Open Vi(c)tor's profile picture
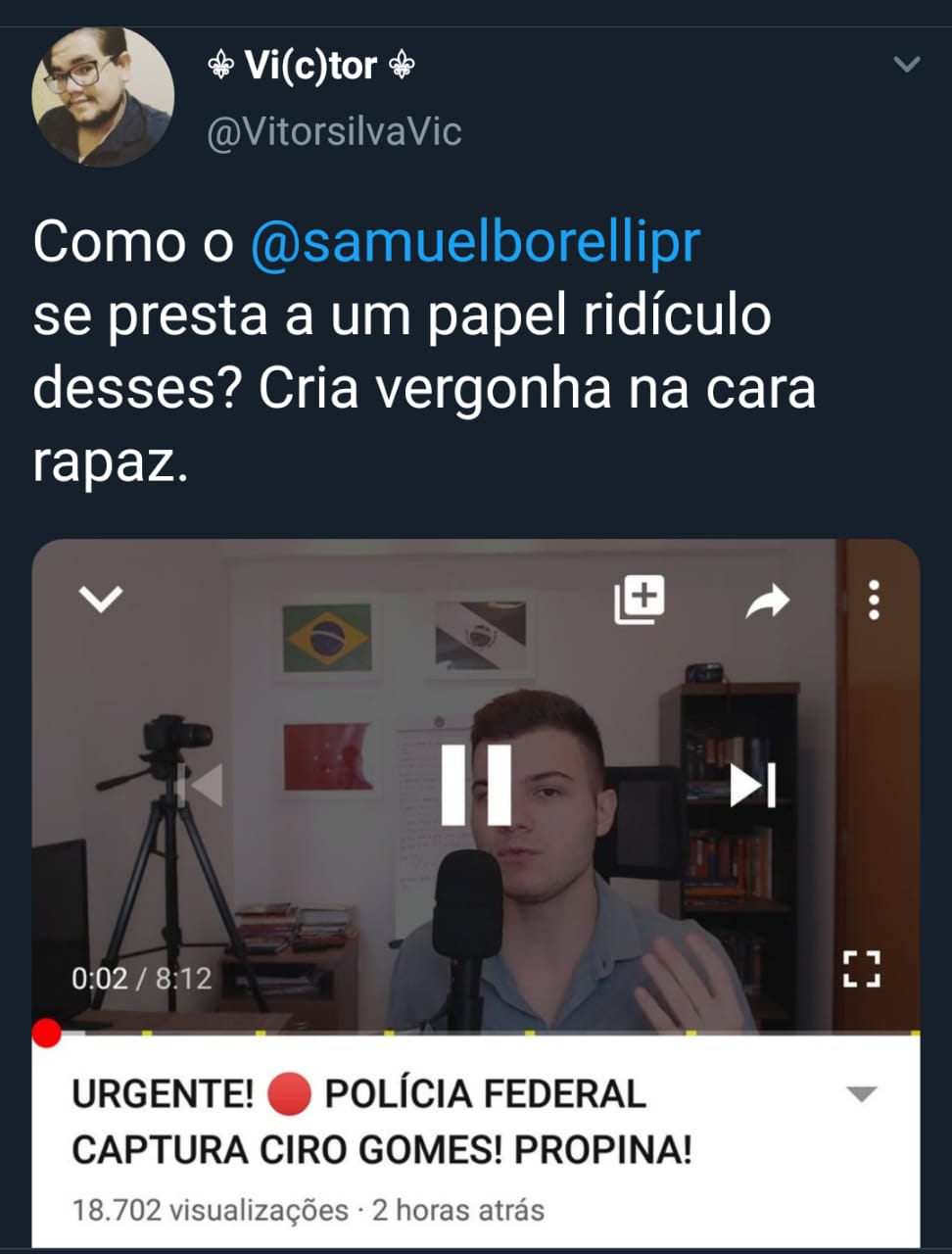952x1254 pixels. coord(102,97)
